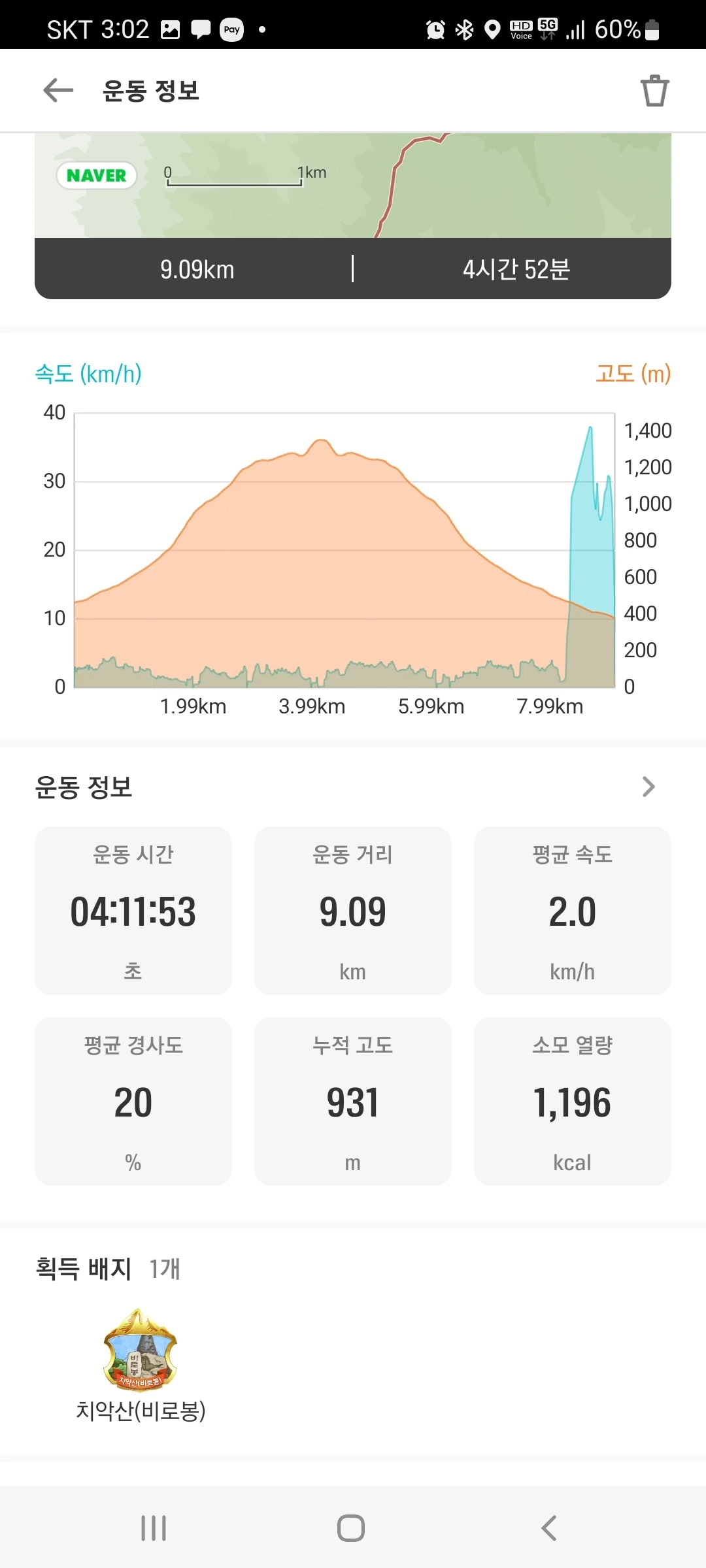Expand 운동 정보 details with the chevron
706x1568 pixels.
(648, 787)
